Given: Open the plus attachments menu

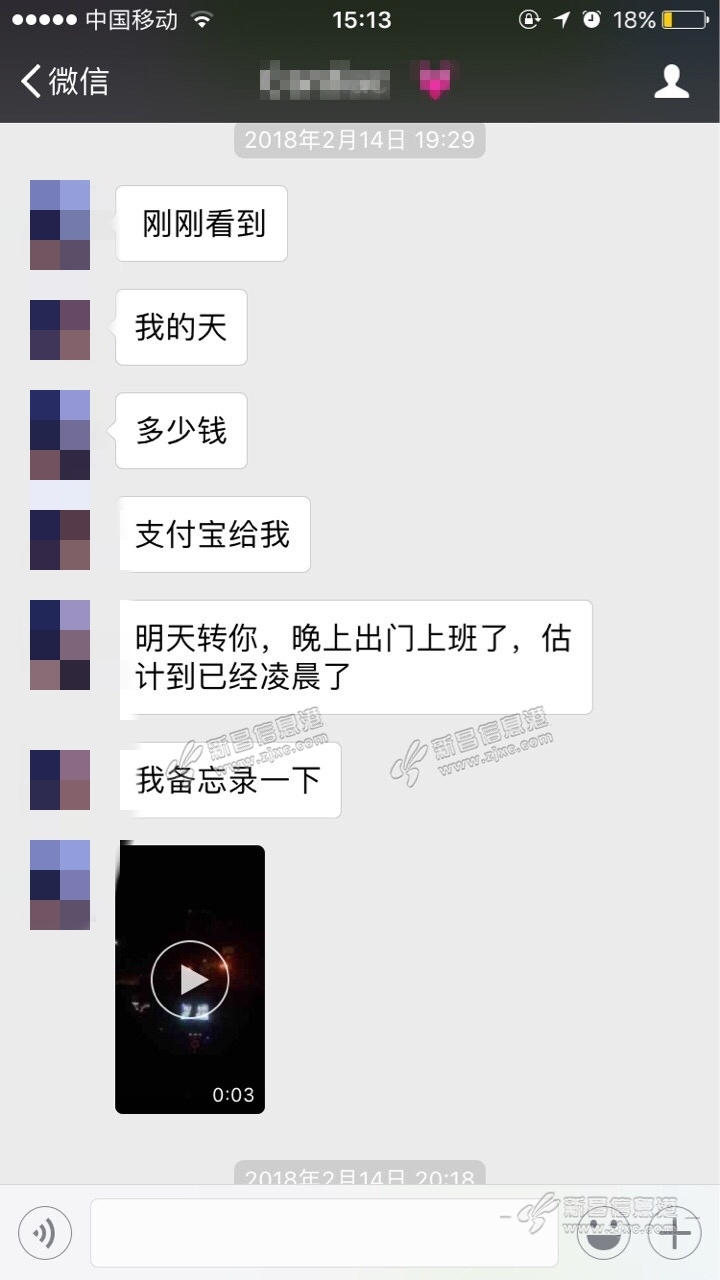Looking at the screenshot, I should pyautogui.click(x=675, y=1234).
